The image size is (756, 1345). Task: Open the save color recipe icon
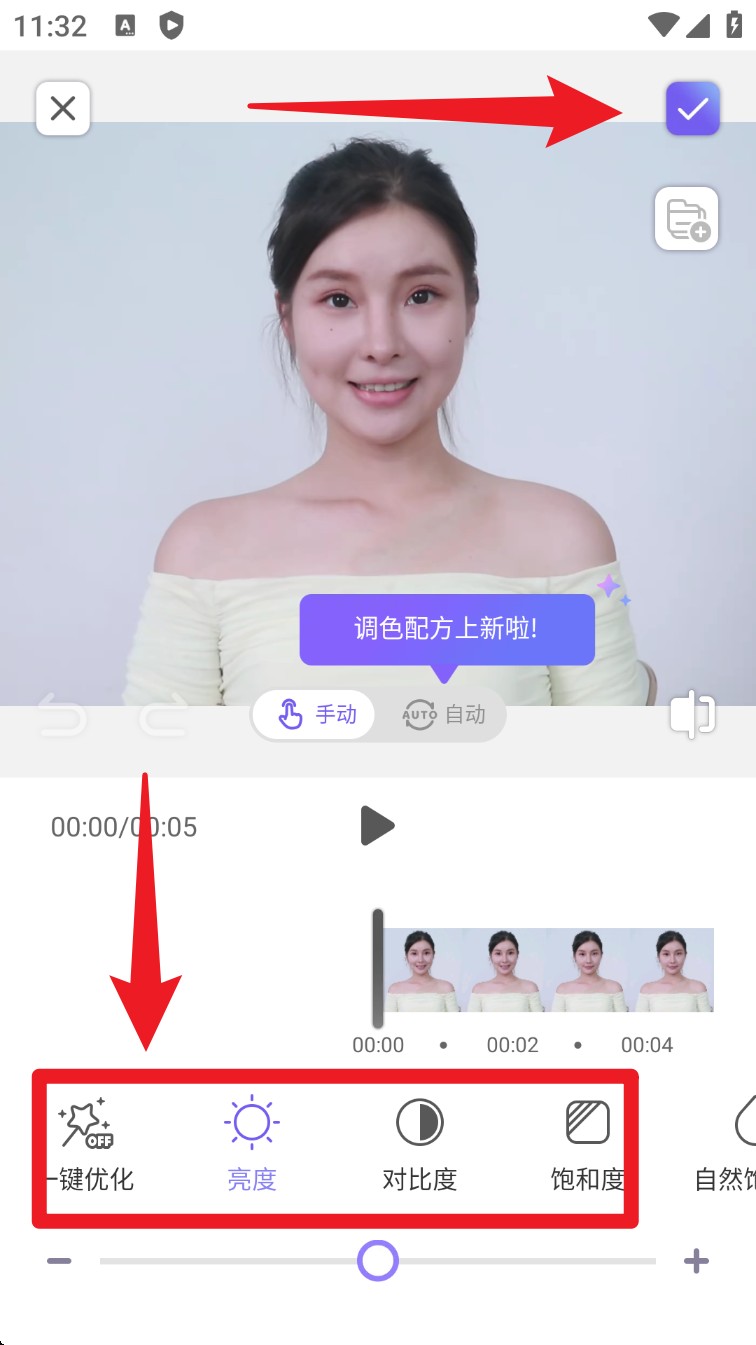point(686,218)
